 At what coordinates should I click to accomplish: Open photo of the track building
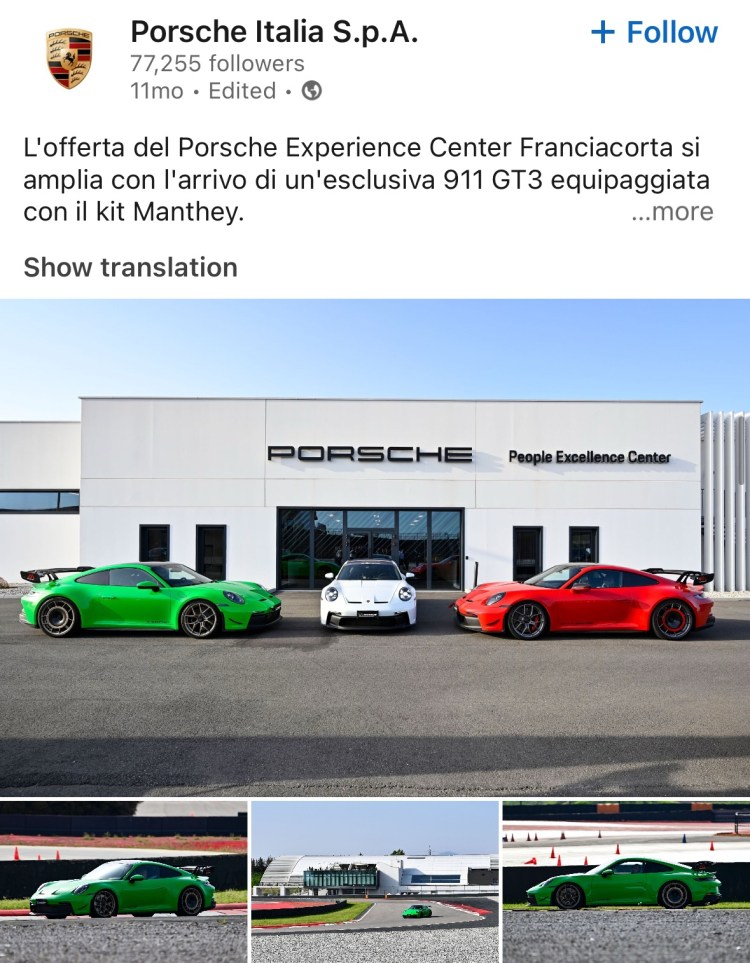(x=375, y=880)
